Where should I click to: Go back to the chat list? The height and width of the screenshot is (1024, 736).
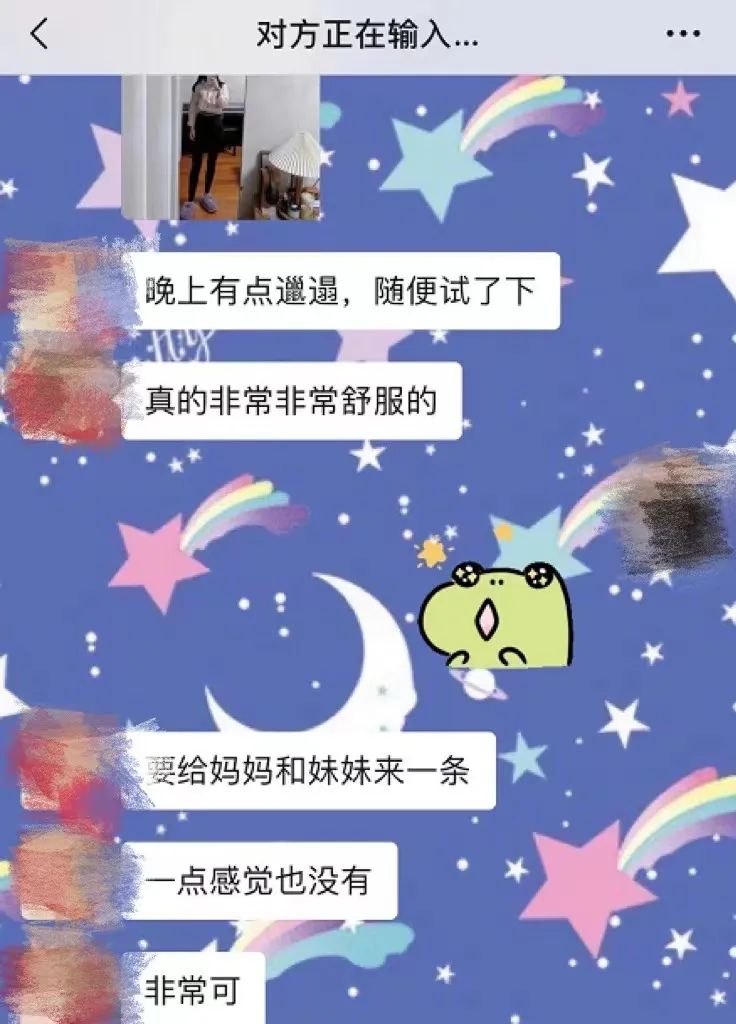tap(38, 36)
